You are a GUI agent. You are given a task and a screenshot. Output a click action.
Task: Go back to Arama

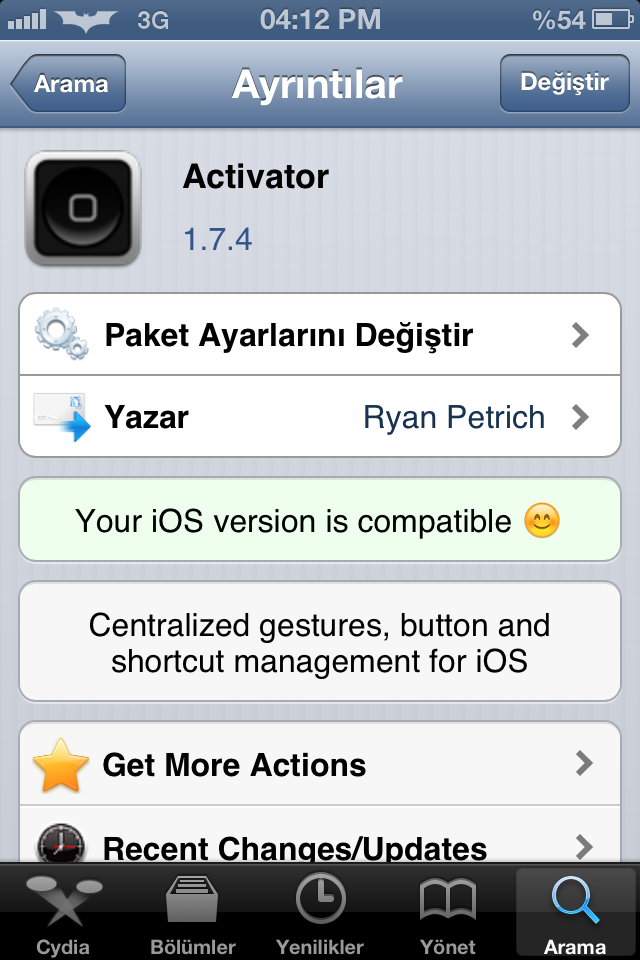(x=70, y=84)
